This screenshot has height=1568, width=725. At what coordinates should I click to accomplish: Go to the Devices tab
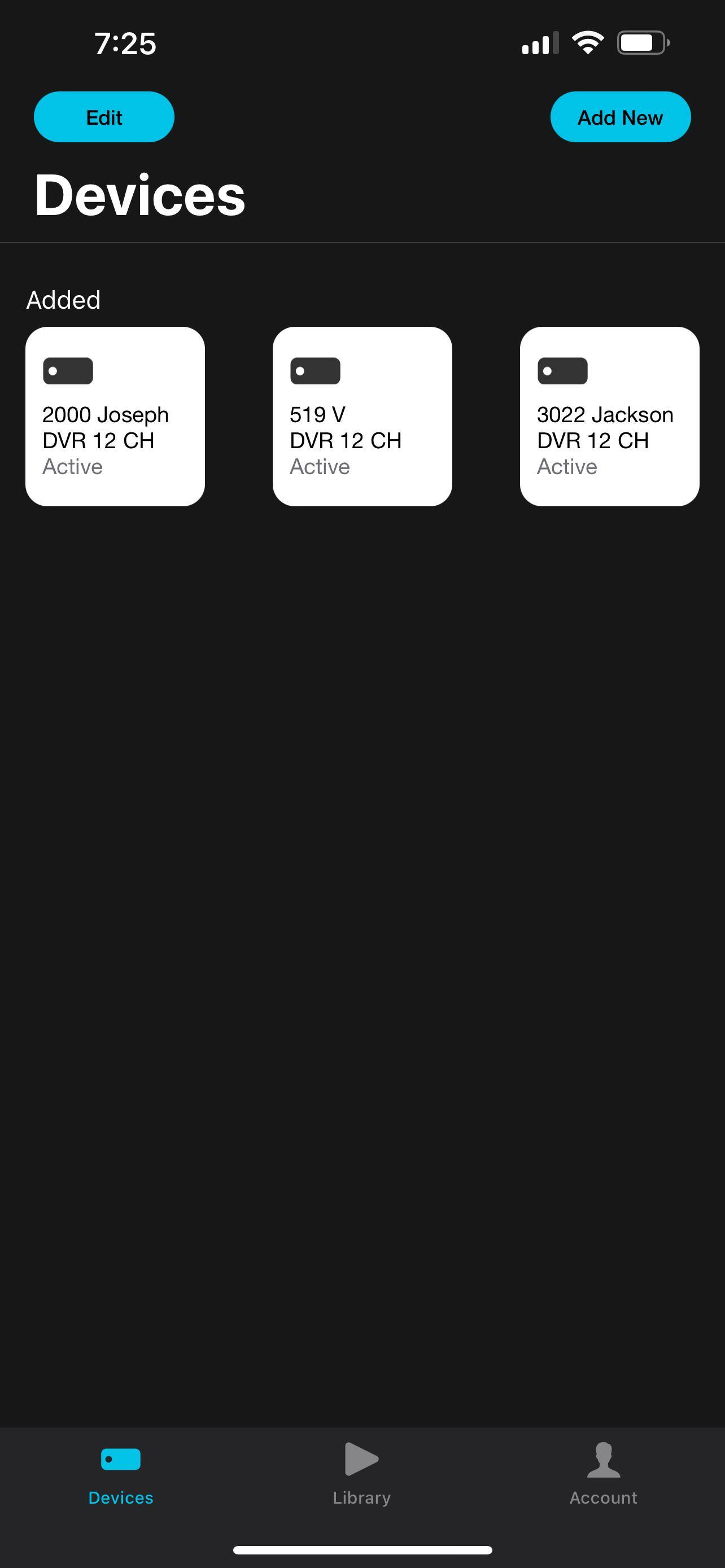120,1473
